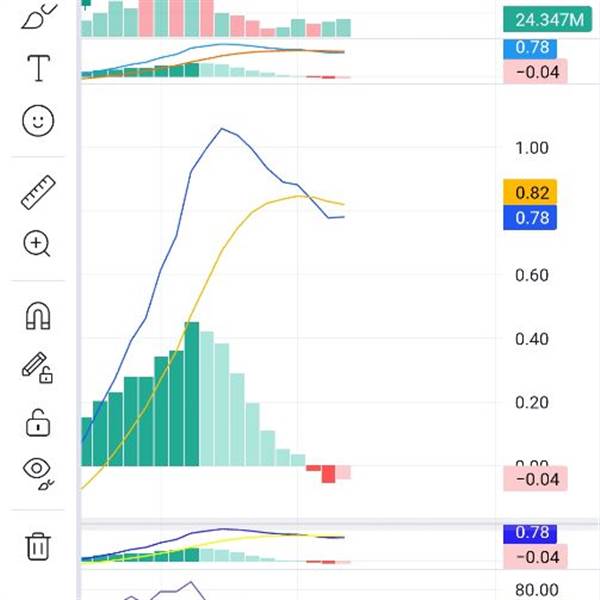Viewport: 600px width, 600px height.
Task: Tap the zoom in magnifier
Action: [x=38, y=243]
